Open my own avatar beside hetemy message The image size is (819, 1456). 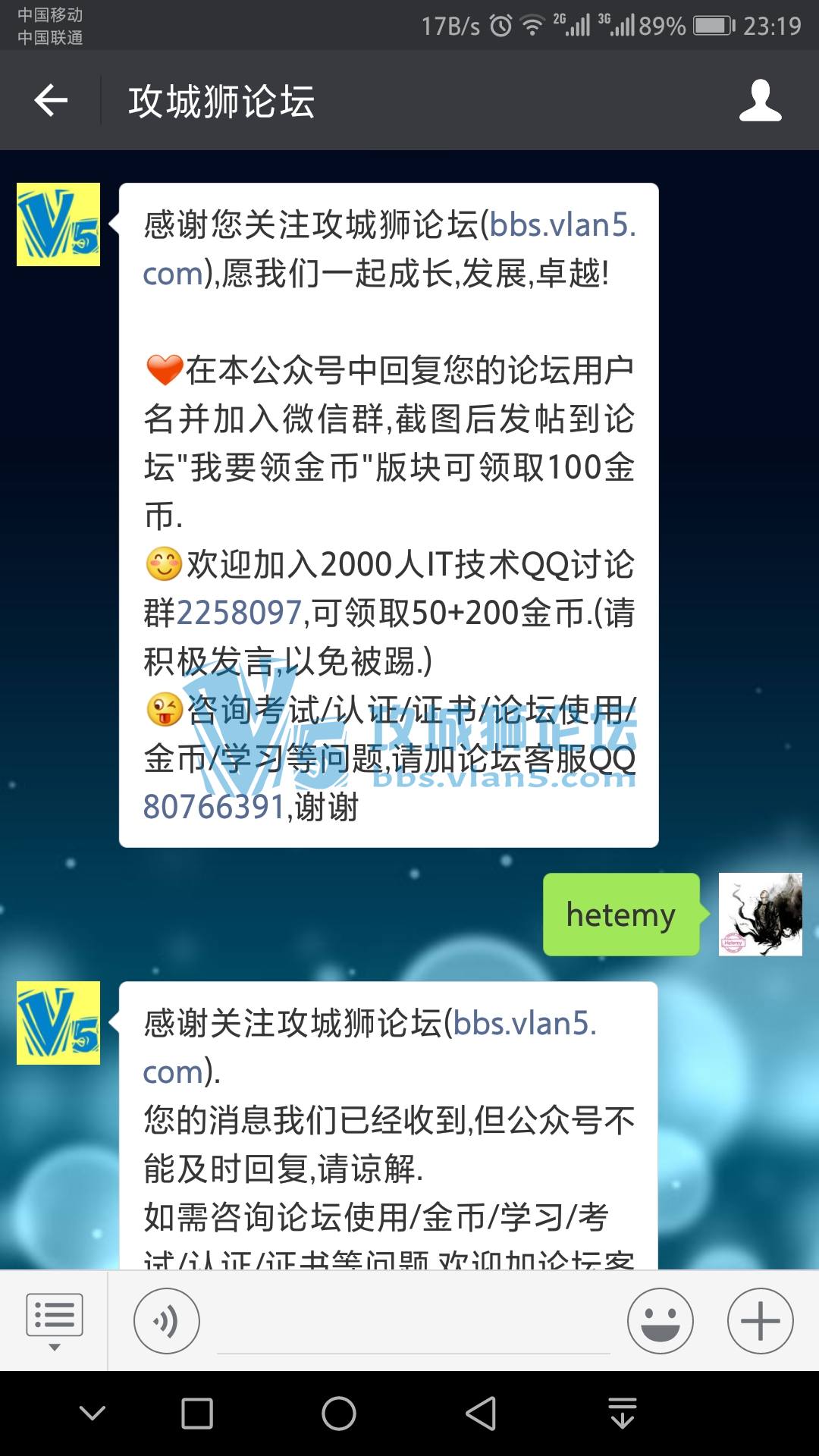coord(760,914)
